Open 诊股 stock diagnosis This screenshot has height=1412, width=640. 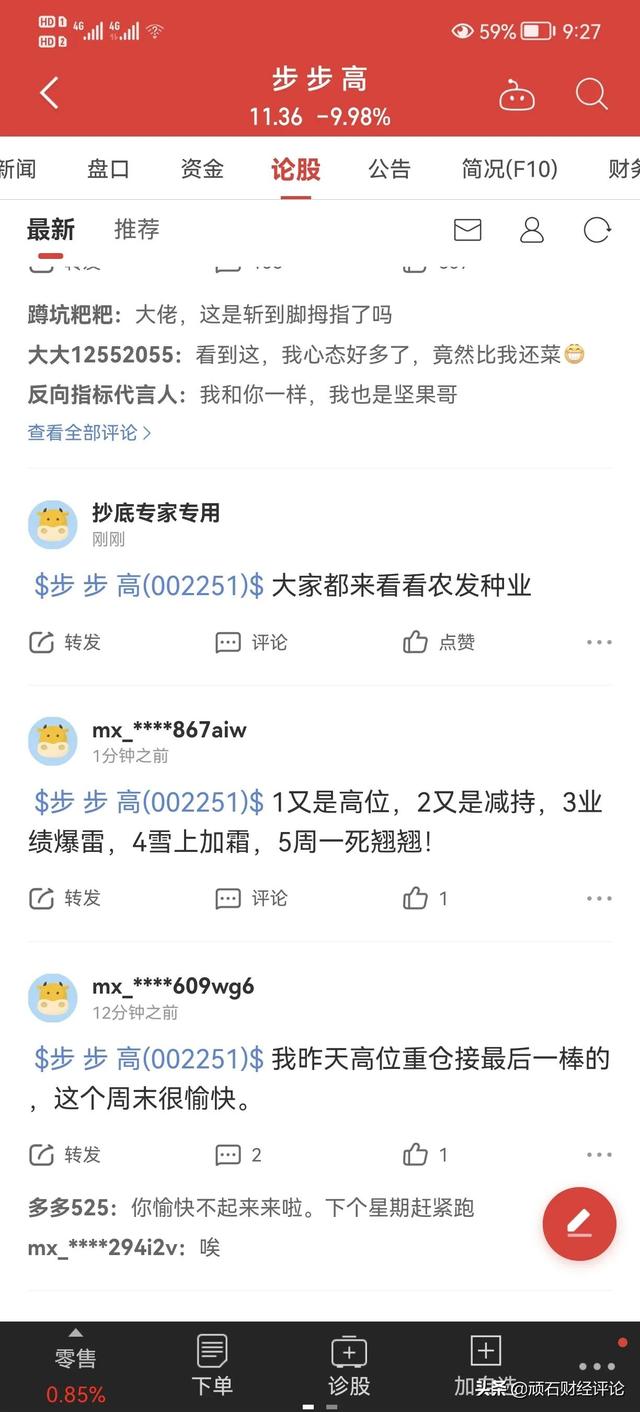pos(349,1366)
